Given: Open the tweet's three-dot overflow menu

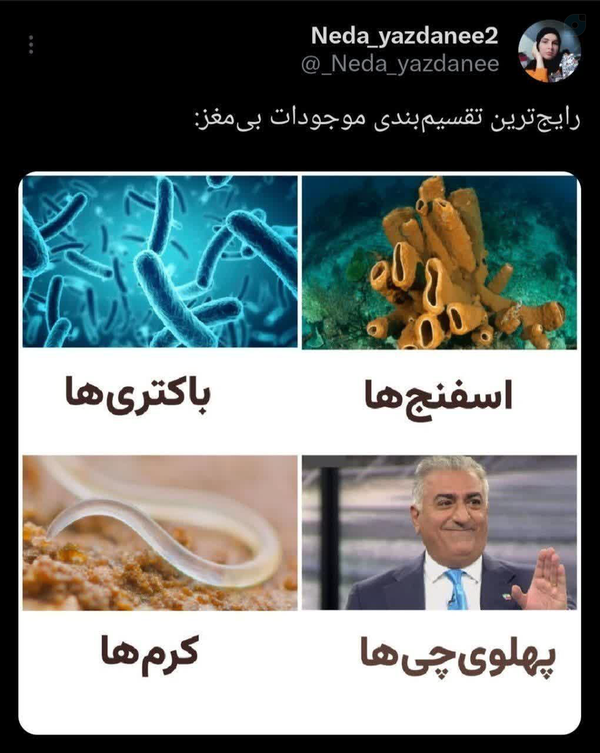Looking at the screenshot, I should (x=31, y=45).
